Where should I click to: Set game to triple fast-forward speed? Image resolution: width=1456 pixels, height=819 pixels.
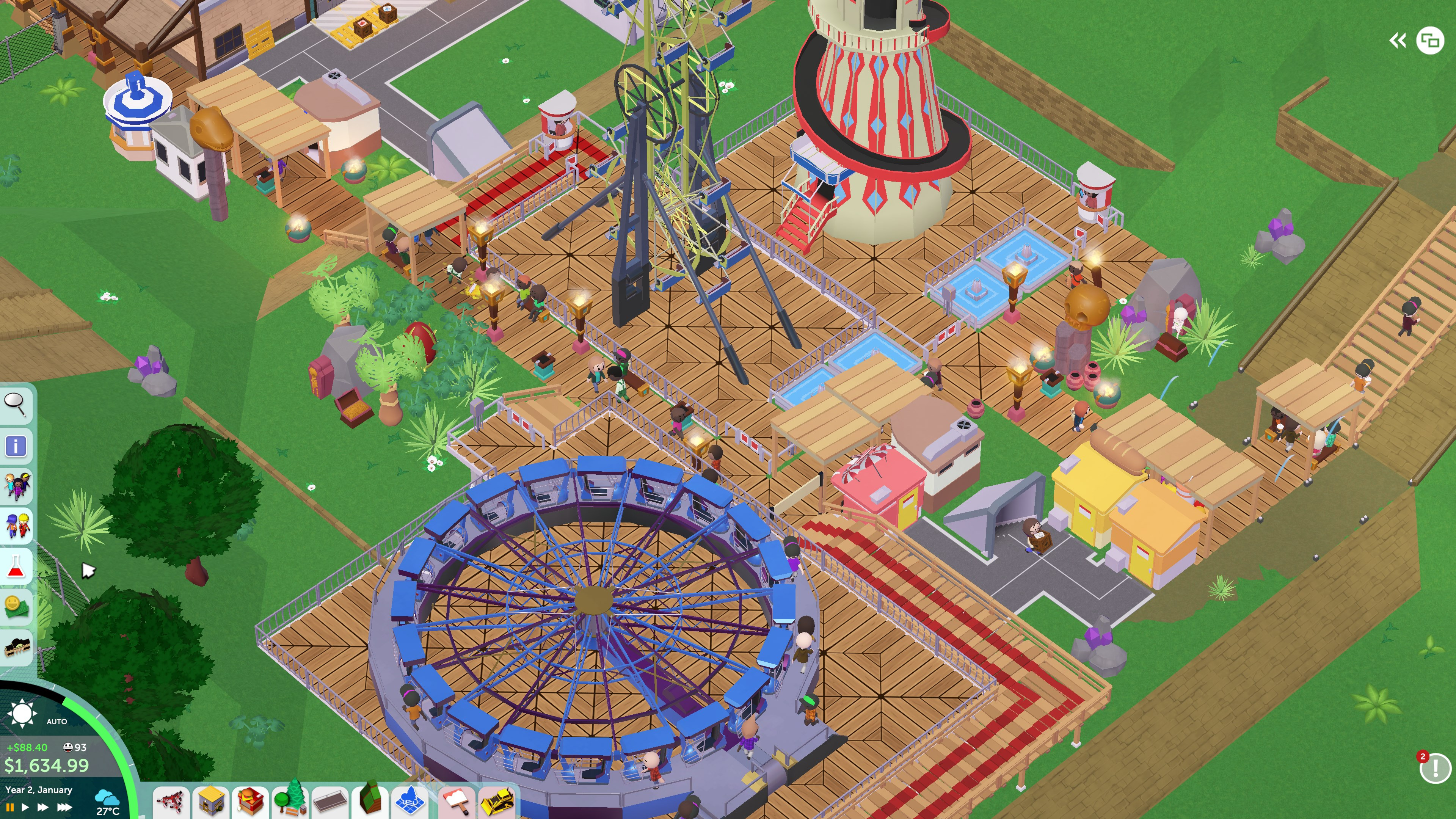(64, 807)
